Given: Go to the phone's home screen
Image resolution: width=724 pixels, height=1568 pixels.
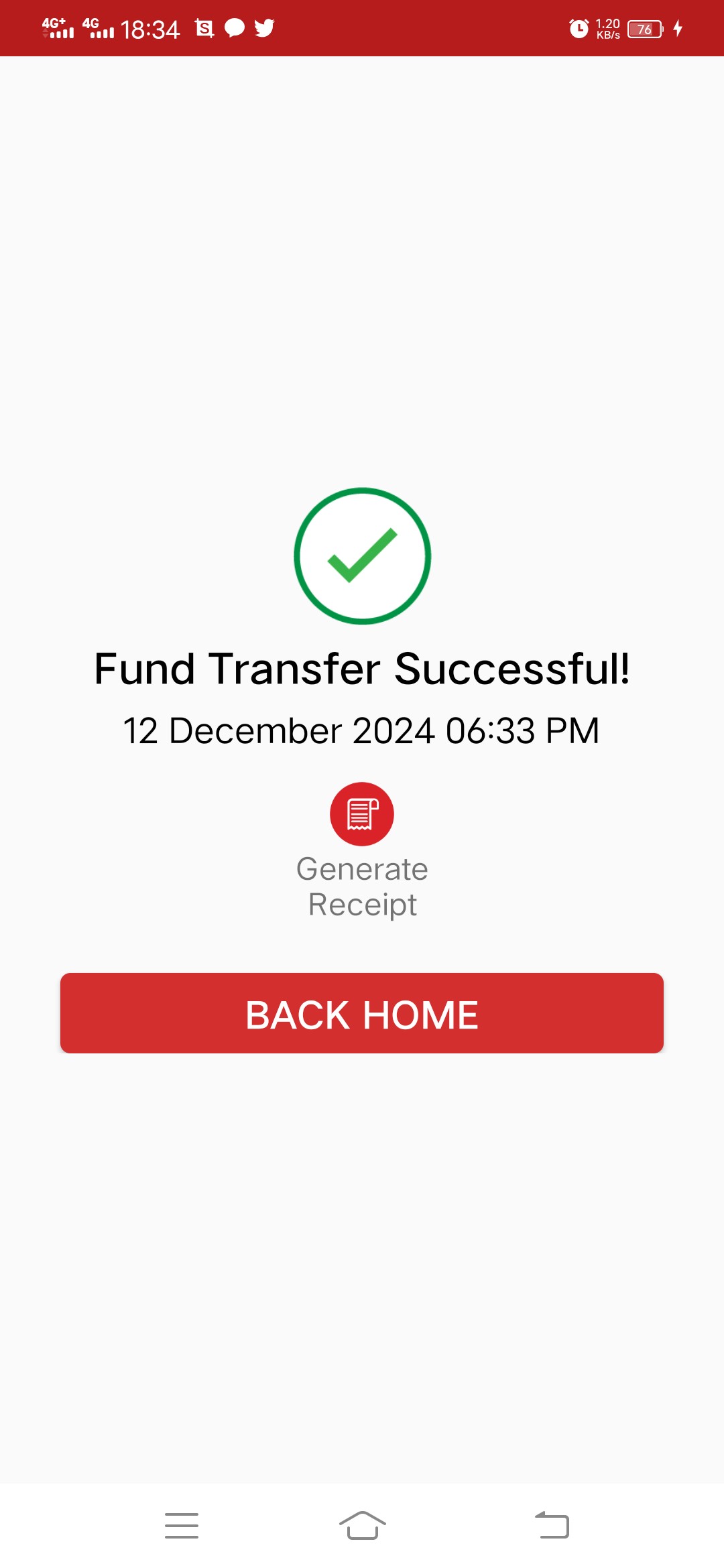Looking at the screenshot, I should (363, 1526).
